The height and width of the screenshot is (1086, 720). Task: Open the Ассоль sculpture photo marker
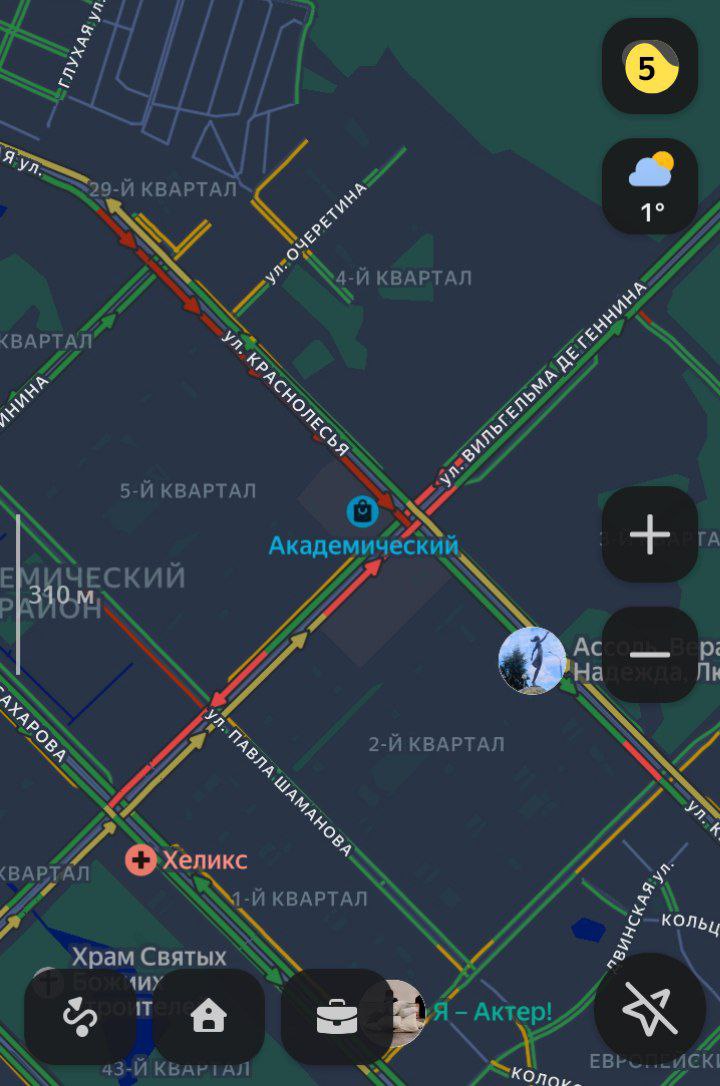532,660
